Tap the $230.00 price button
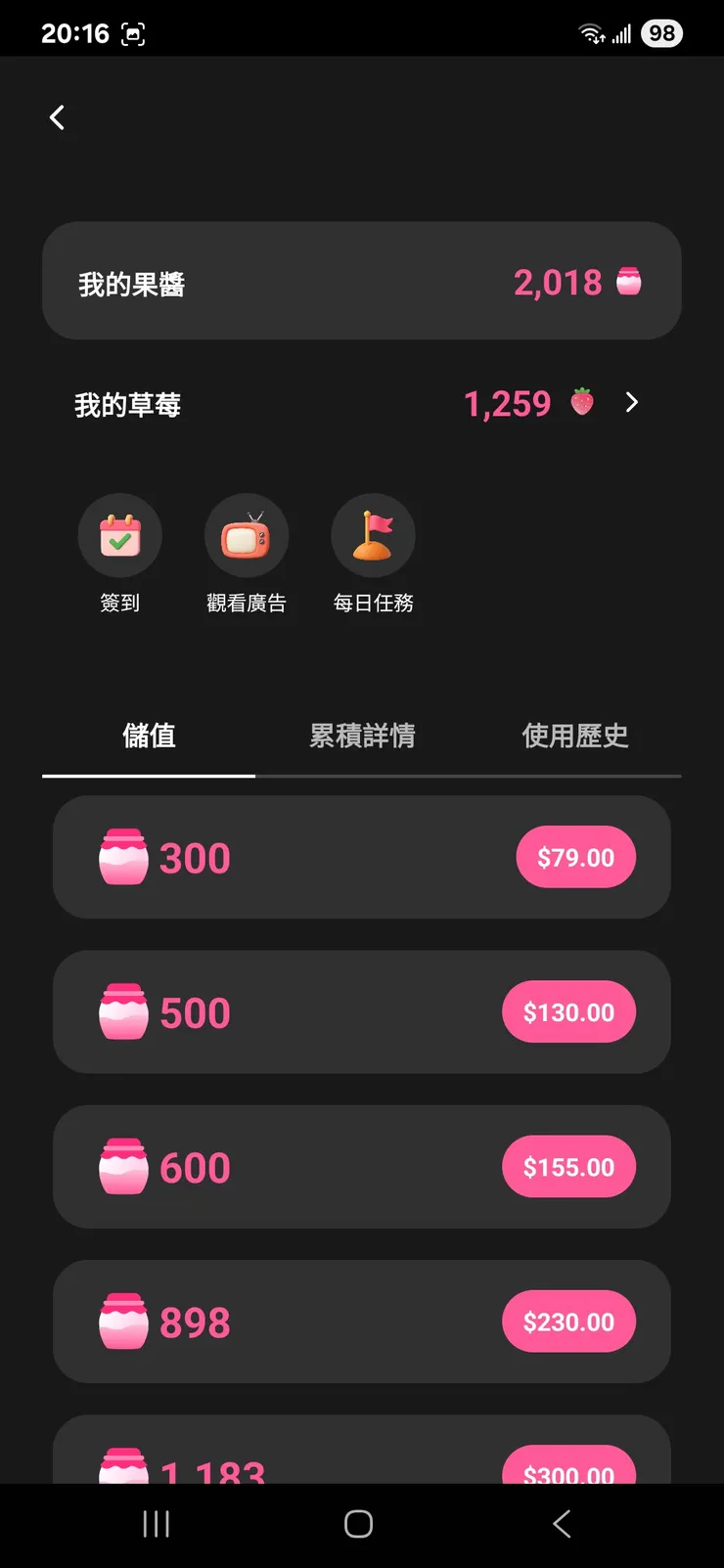Screen dimensions: 724x1568 (x=568, y=1322)
